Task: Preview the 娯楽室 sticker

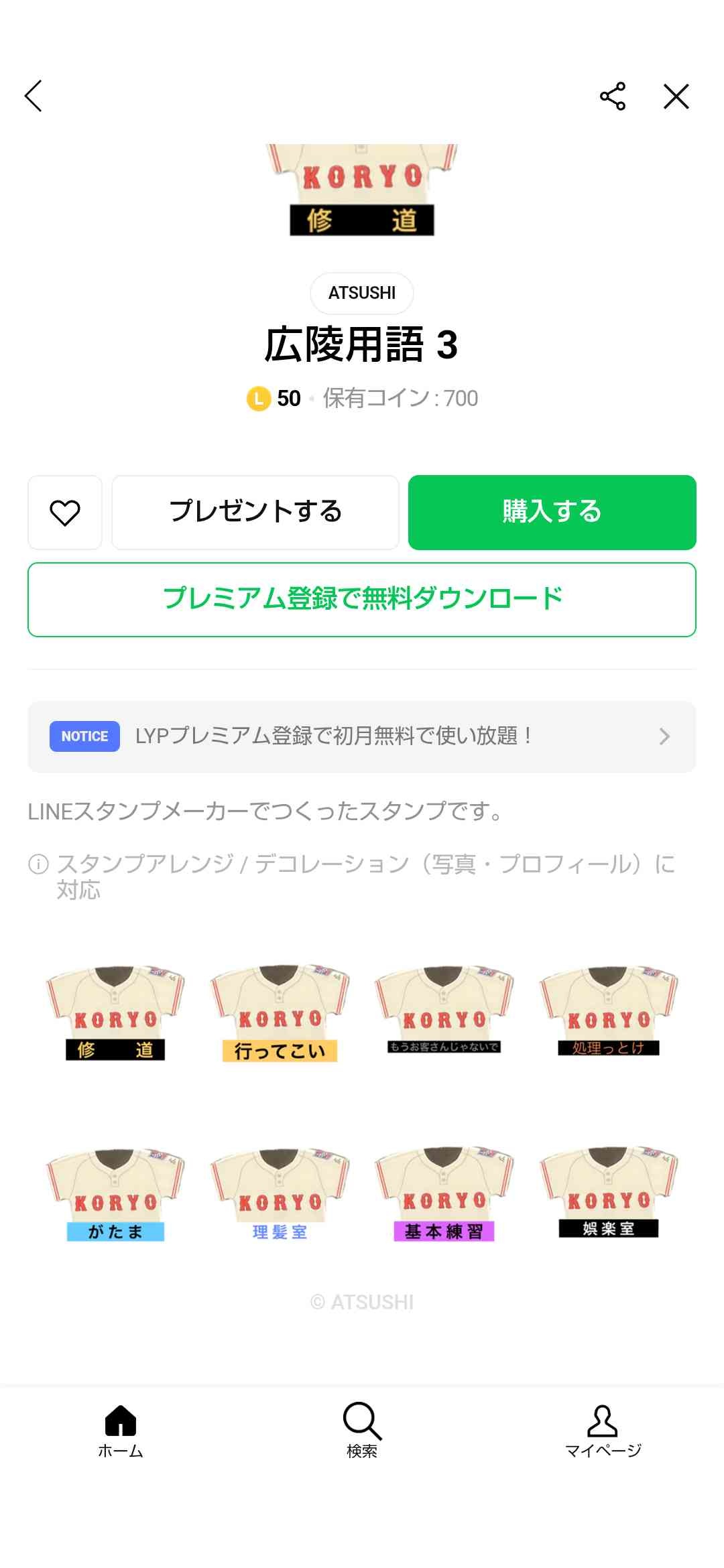Action: pyautogui.click(x=609, y=1193)
